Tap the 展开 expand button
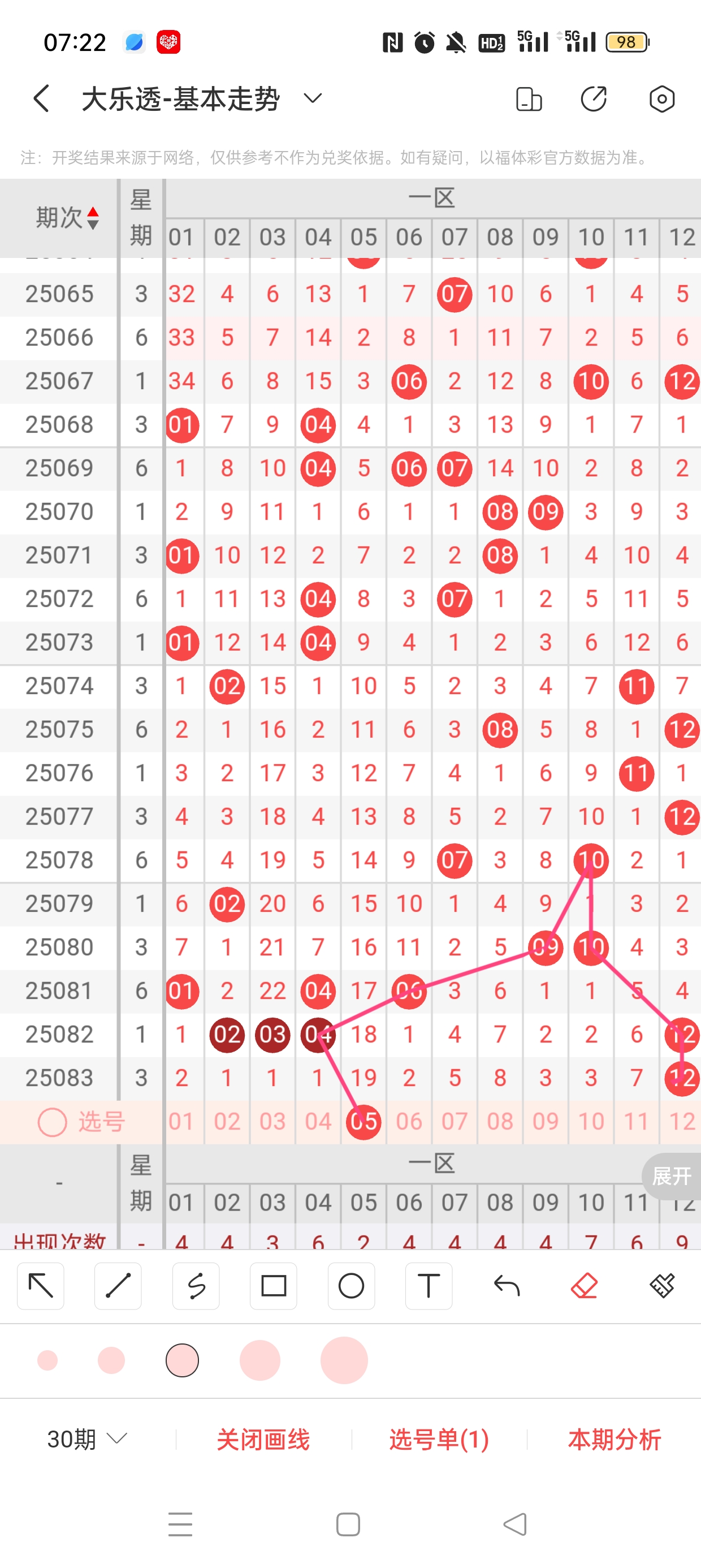Viewport: 701px width, 1568px height. pos(671,1176)
